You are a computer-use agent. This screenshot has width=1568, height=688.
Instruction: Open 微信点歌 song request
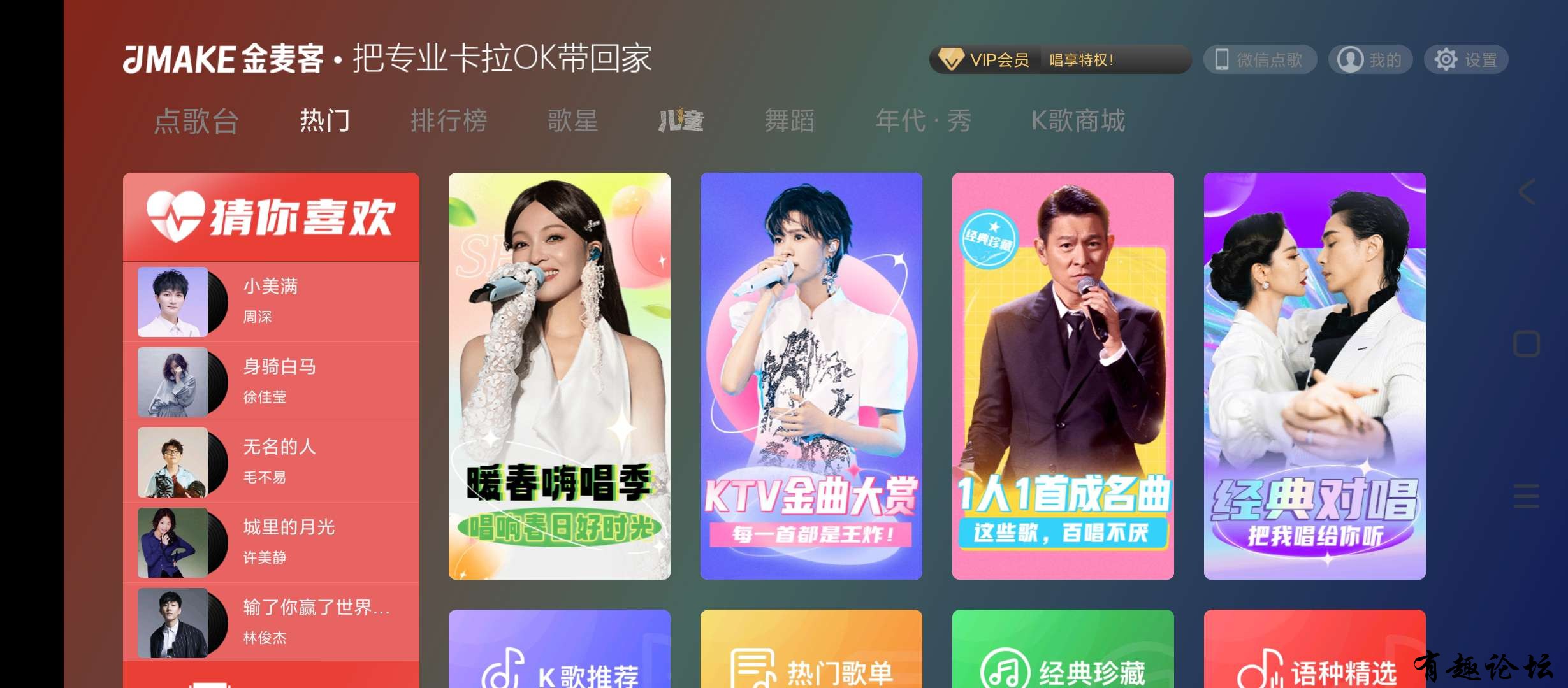point(1259,60)
